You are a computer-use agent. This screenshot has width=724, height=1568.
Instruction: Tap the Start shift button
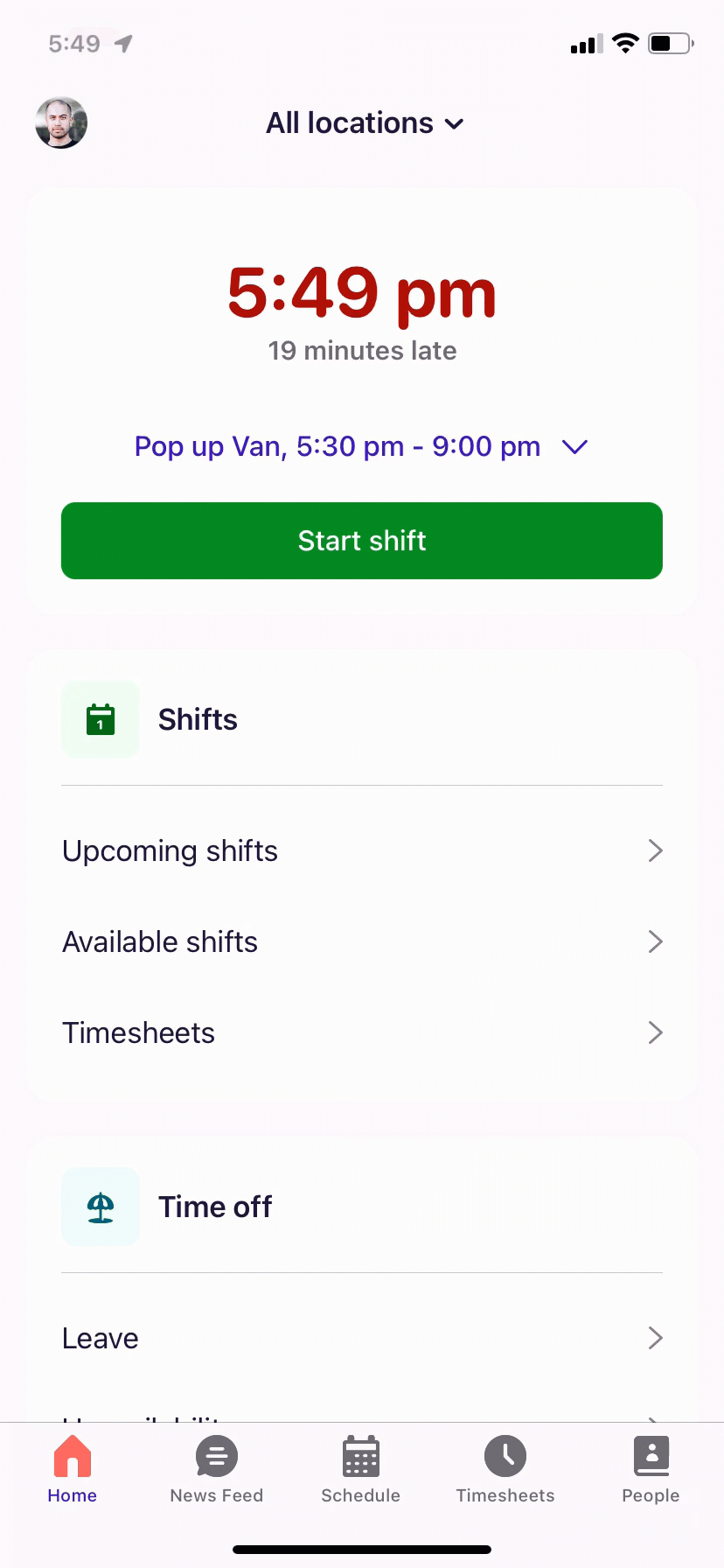coord(362,541)
